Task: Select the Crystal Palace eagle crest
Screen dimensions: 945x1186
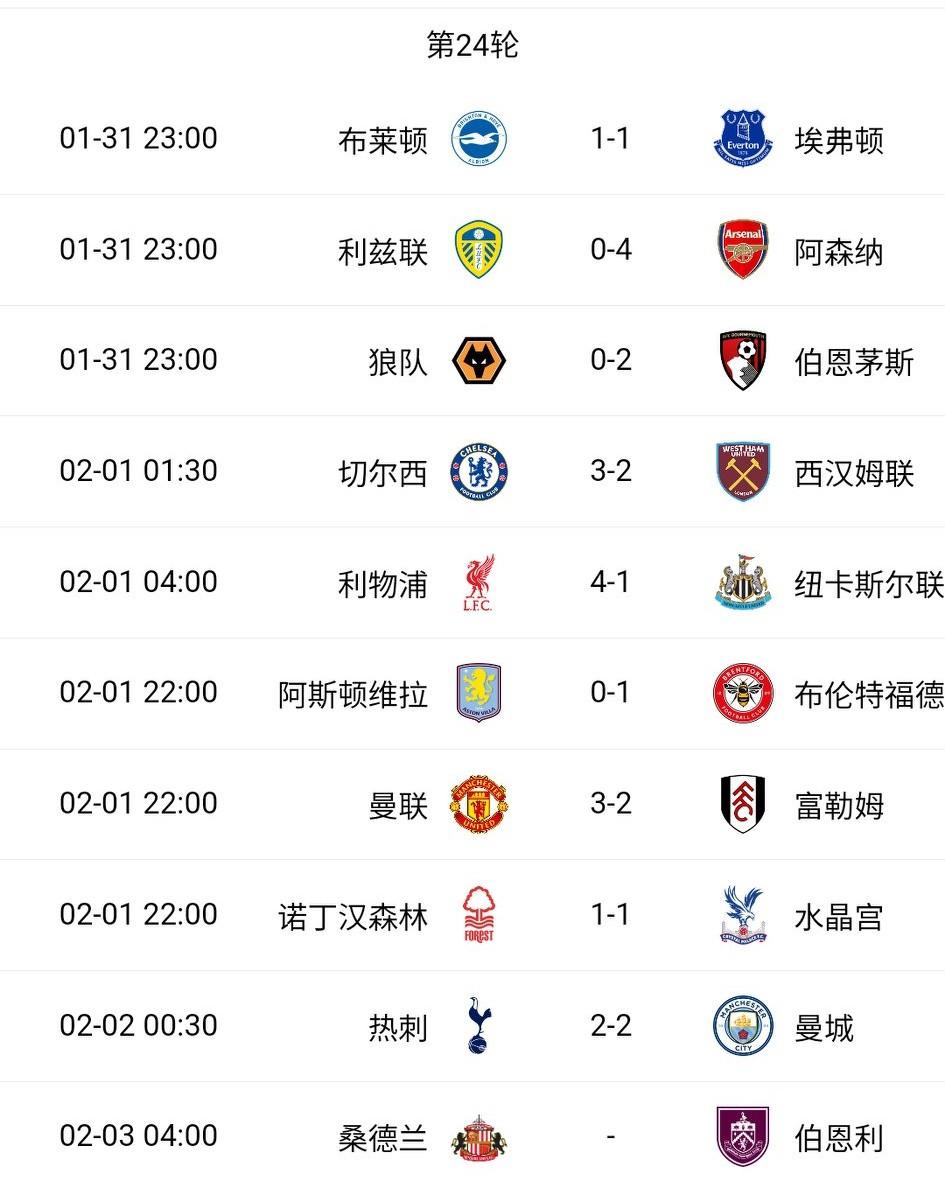Action: point(742,913)
